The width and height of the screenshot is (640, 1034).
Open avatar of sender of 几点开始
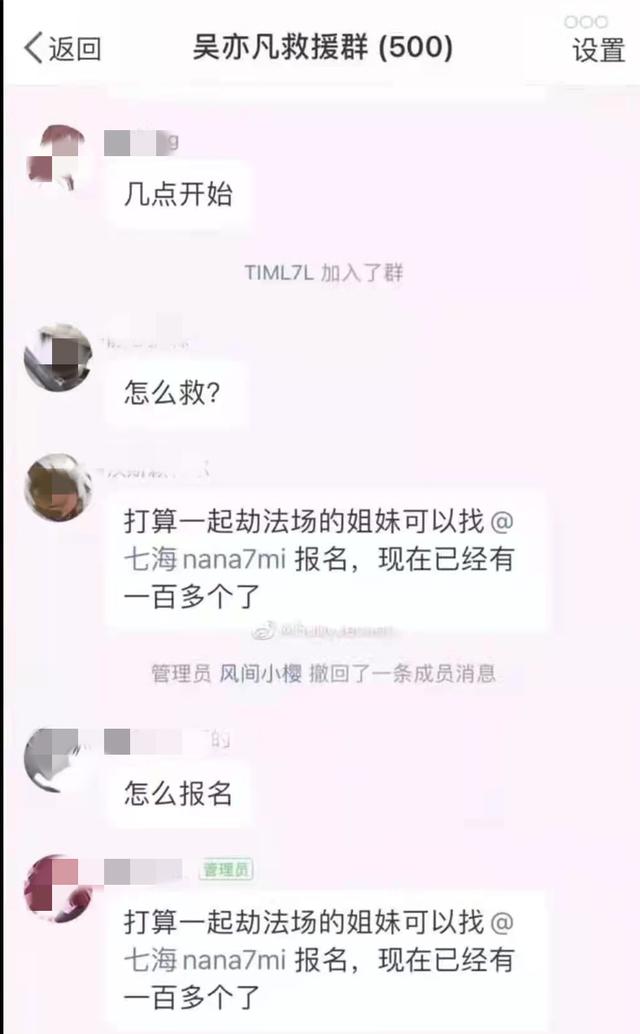57,158
